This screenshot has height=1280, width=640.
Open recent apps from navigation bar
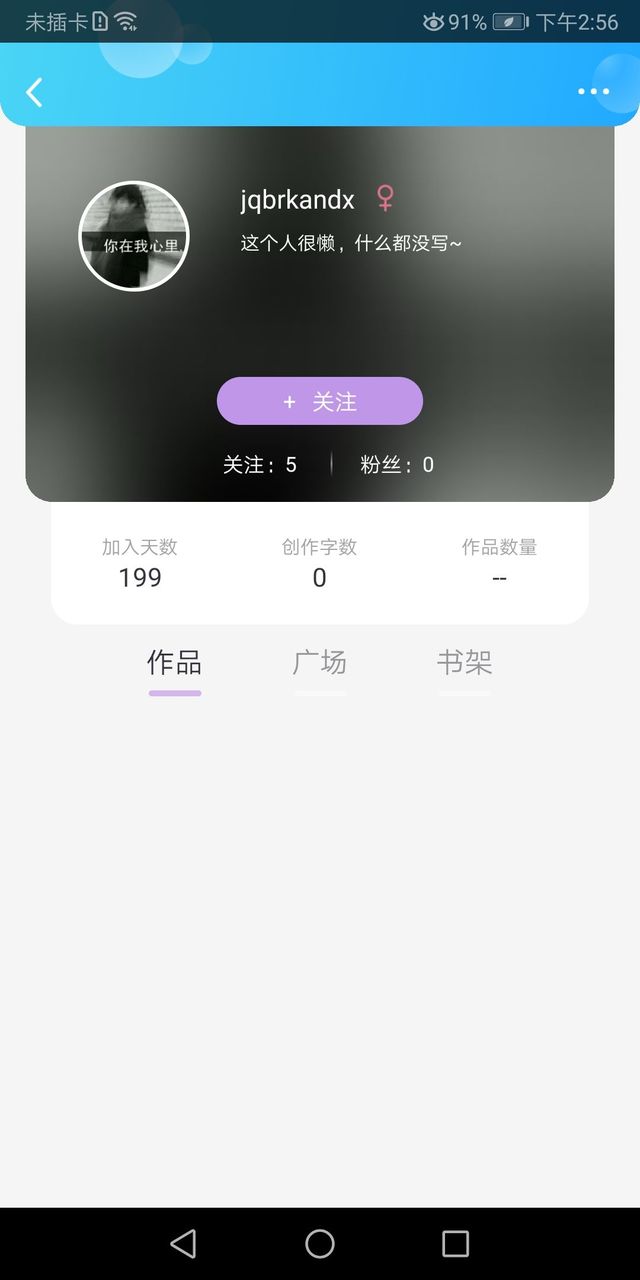click(x=455, y=1243)
